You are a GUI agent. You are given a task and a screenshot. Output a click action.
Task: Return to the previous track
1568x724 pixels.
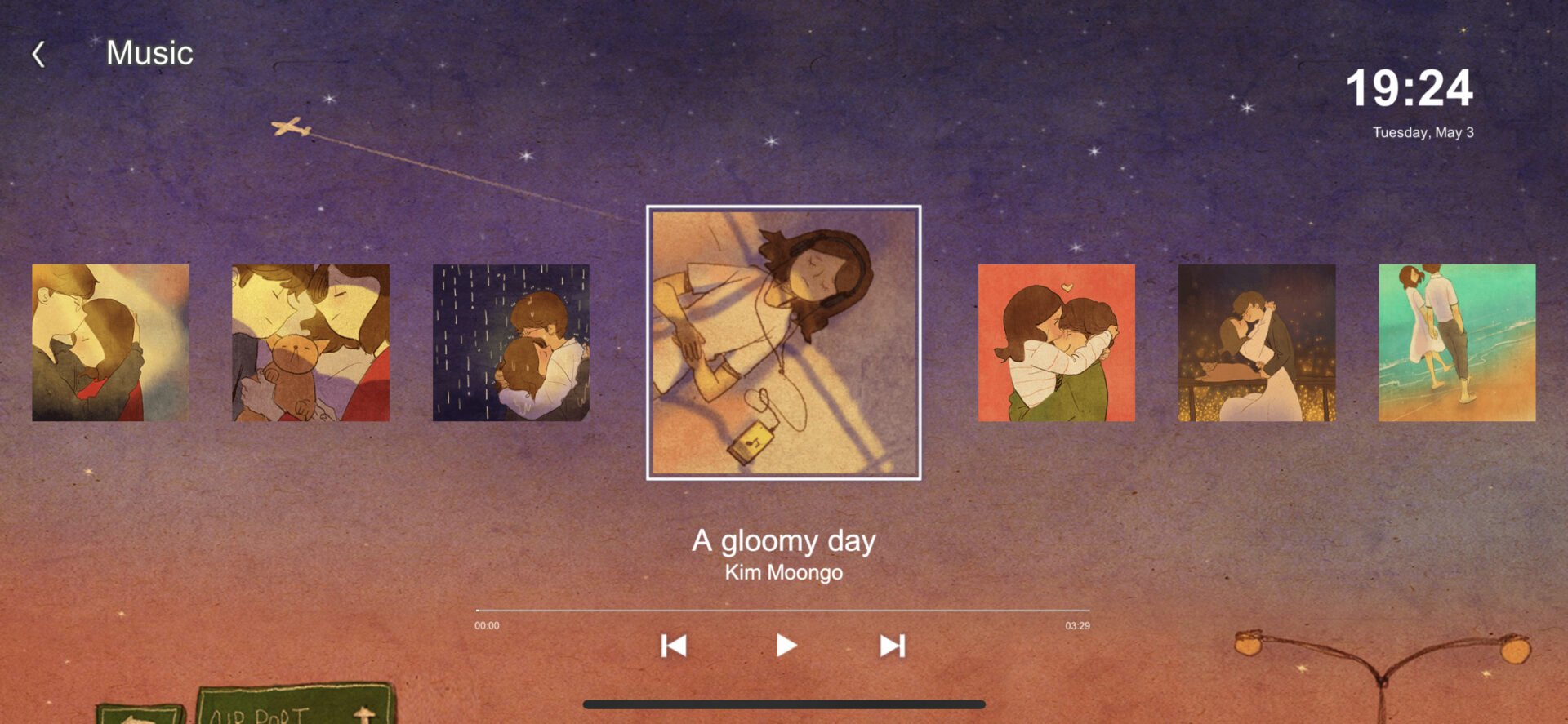pyautogui.click(x=674, y=646)
